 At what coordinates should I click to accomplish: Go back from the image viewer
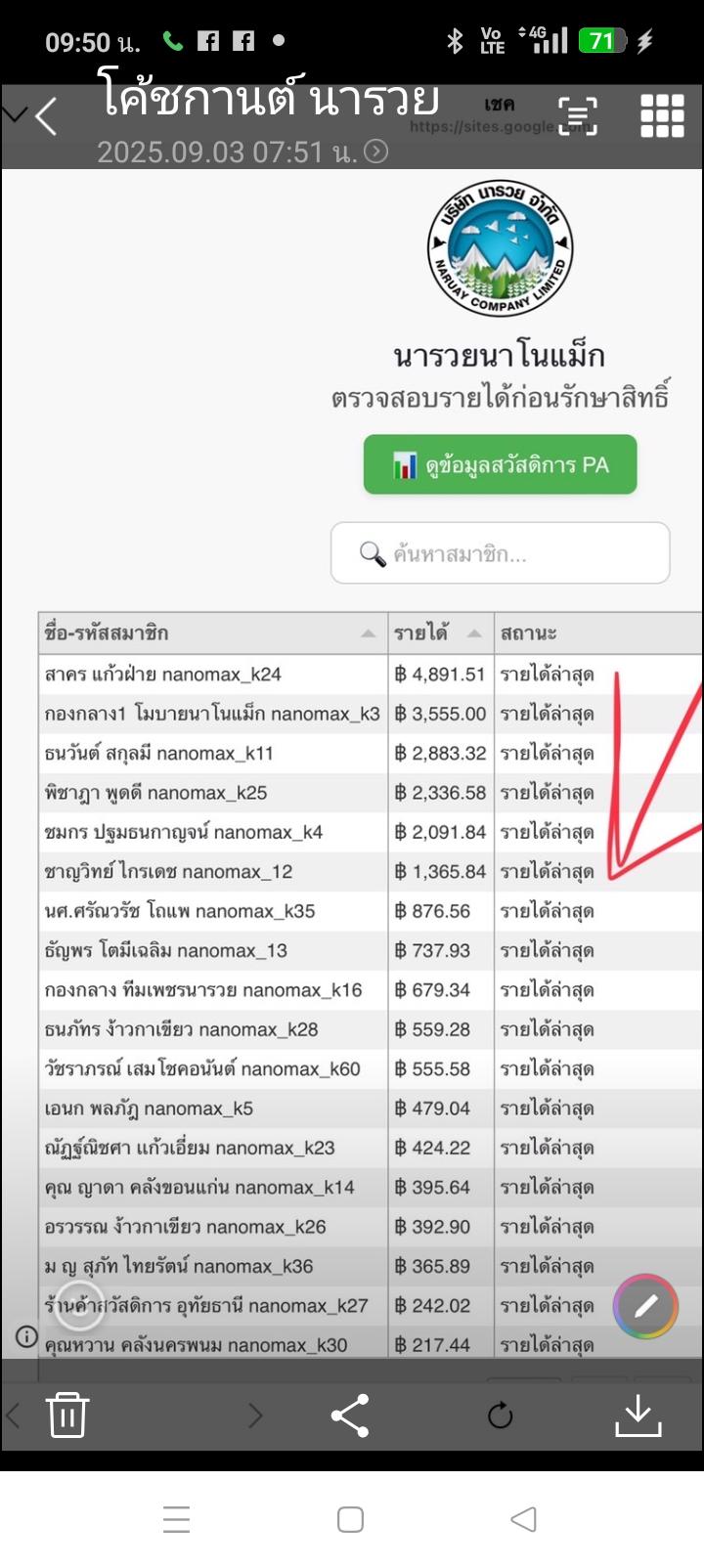click(46, 117)
